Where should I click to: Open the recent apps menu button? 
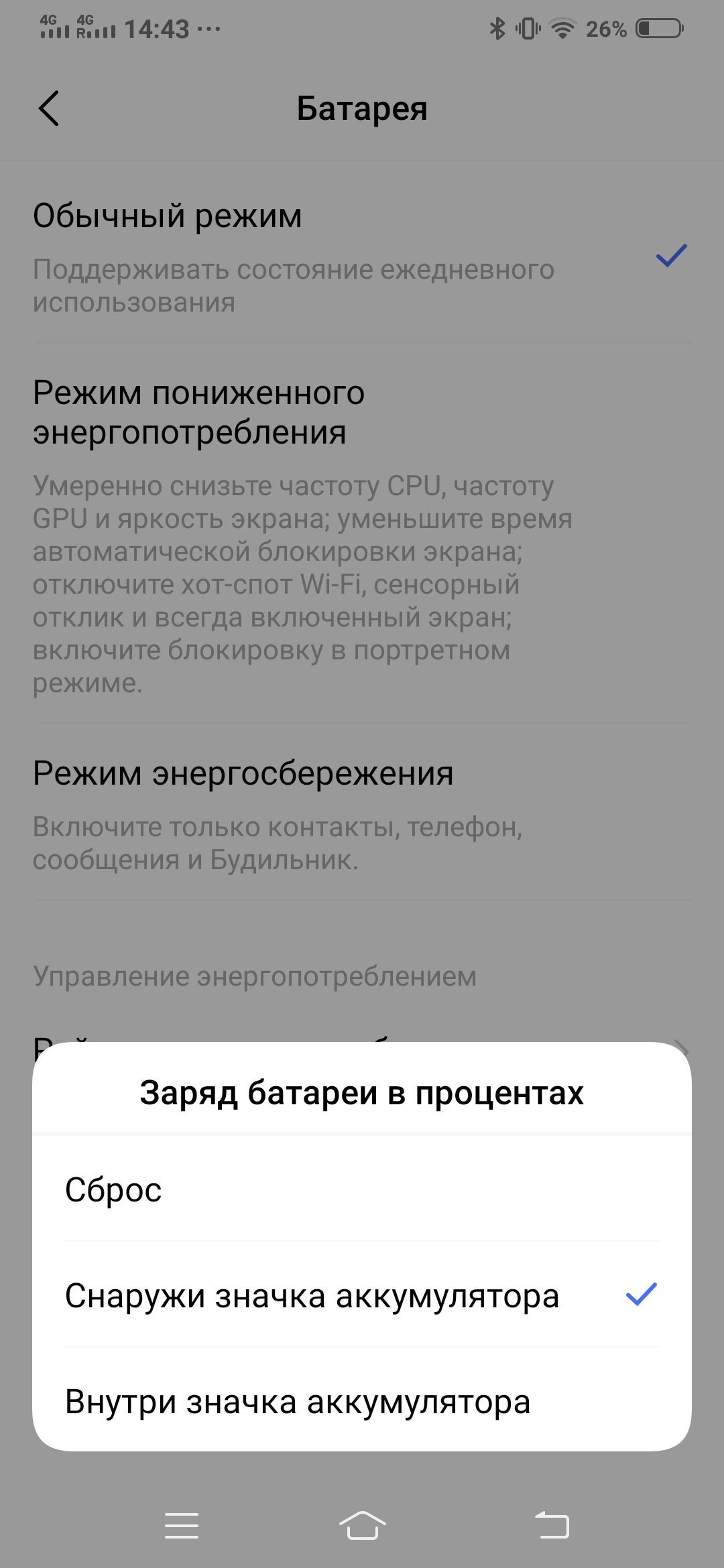click(x=182, y=1525)
